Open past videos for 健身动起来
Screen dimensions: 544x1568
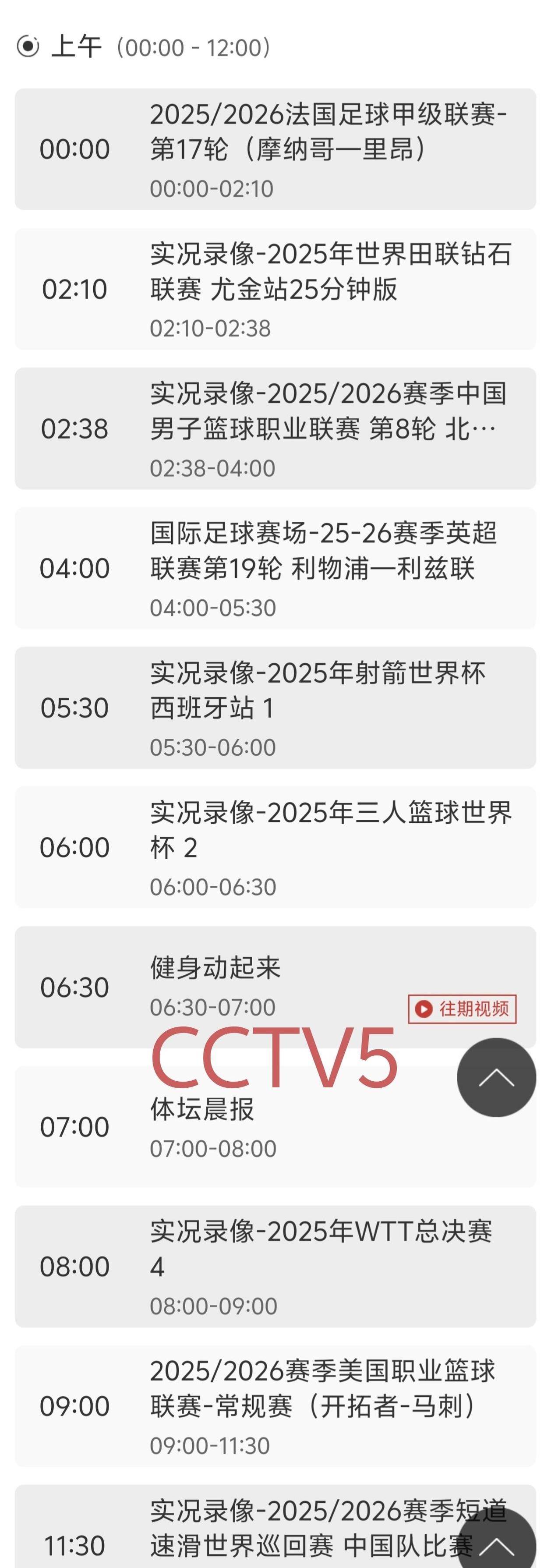462,1009
